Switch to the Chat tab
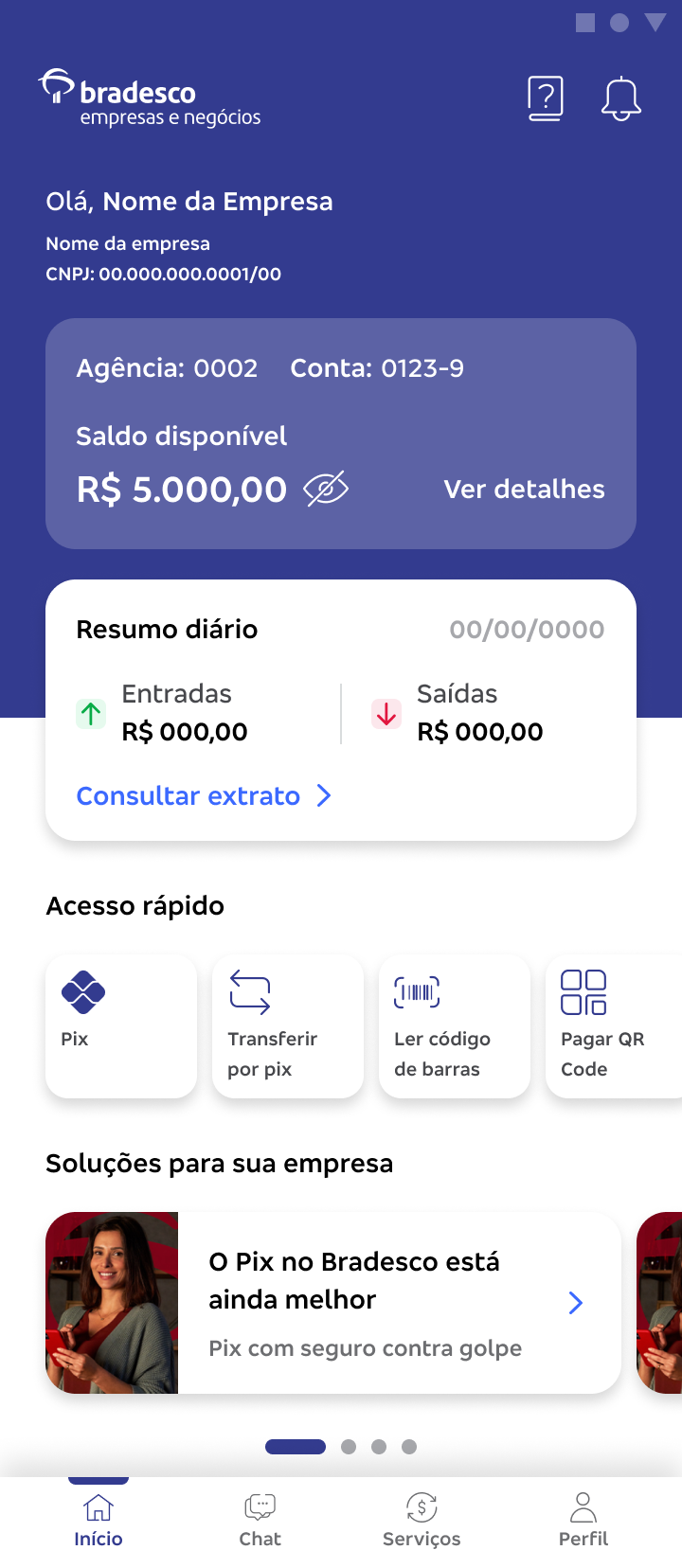 260,1519
